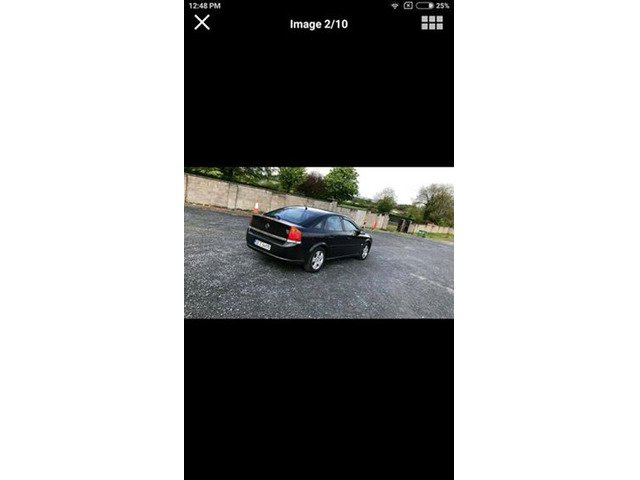Image resolution: width=640 pixels, height=480 pixels.
Task: Tap the car photo
Action: [x=318, y=242]
